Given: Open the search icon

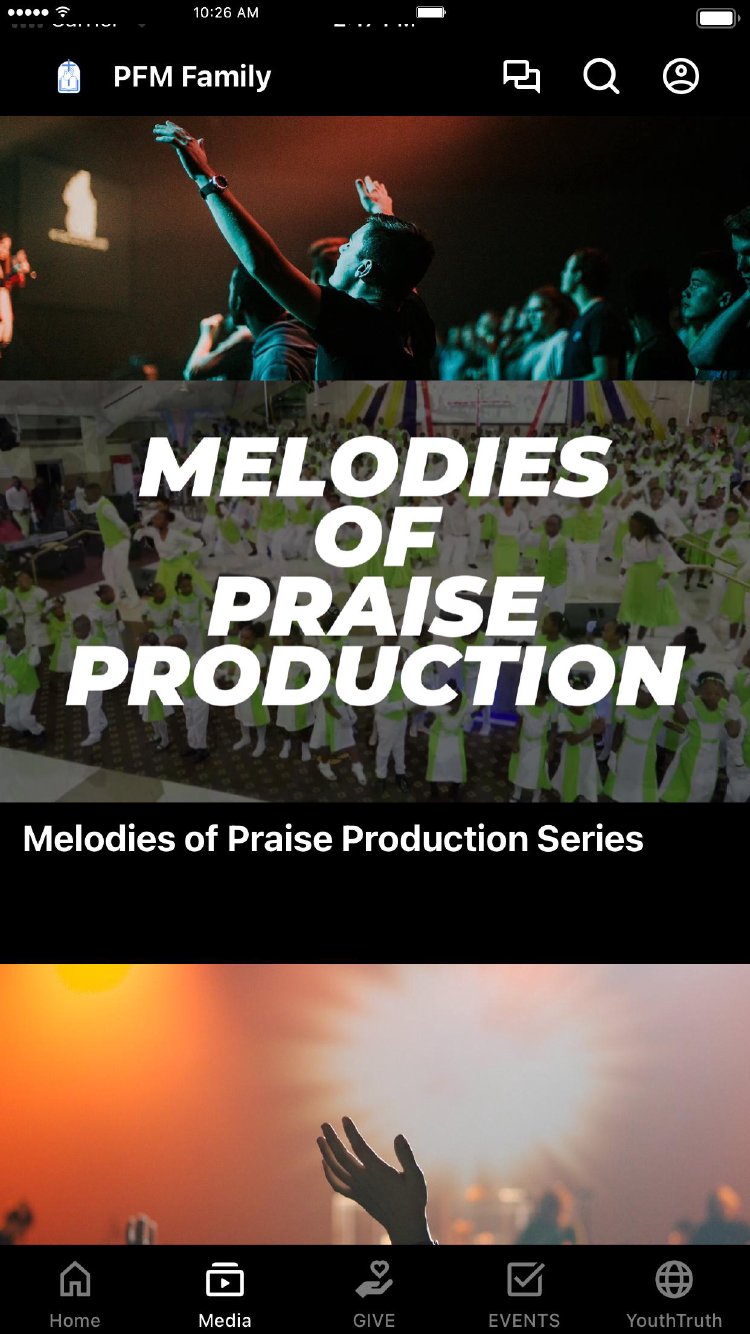Looking at the screenshot, I should click(601, 77).
